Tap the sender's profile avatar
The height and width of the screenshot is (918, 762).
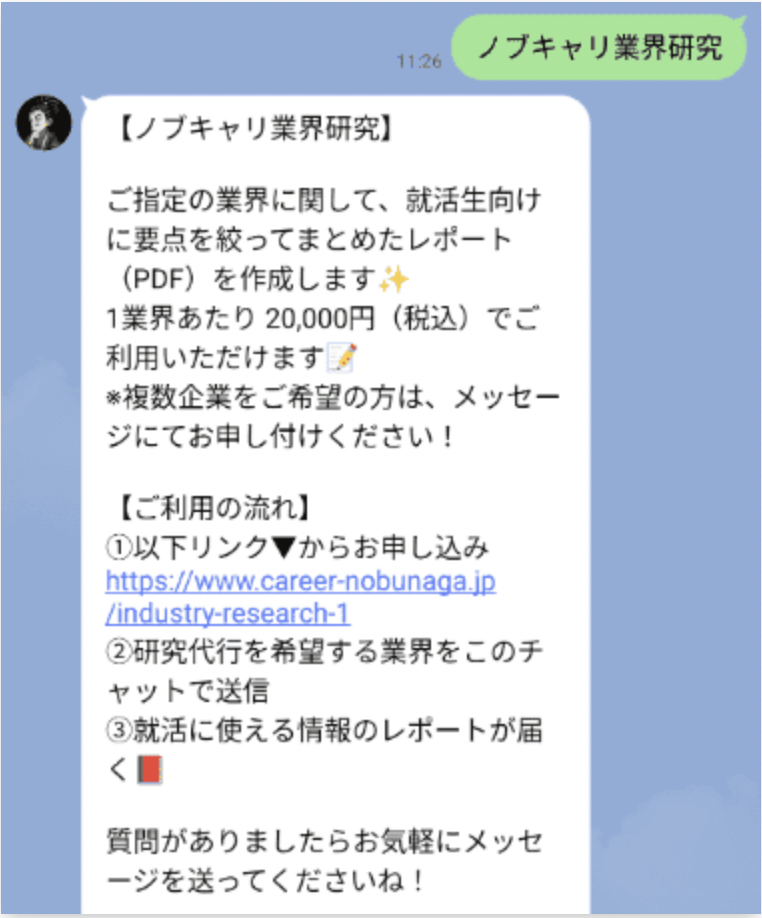(45, 123)
